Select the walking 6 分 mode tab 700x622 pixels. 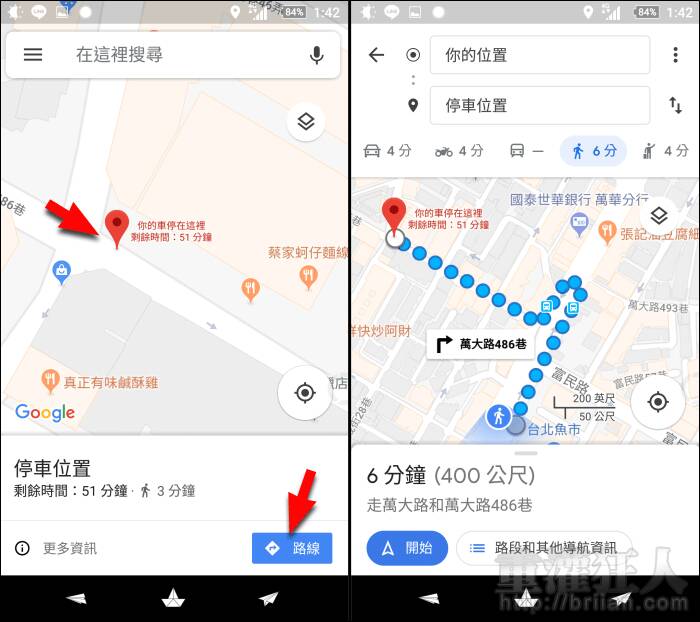(x=594, y=151)
